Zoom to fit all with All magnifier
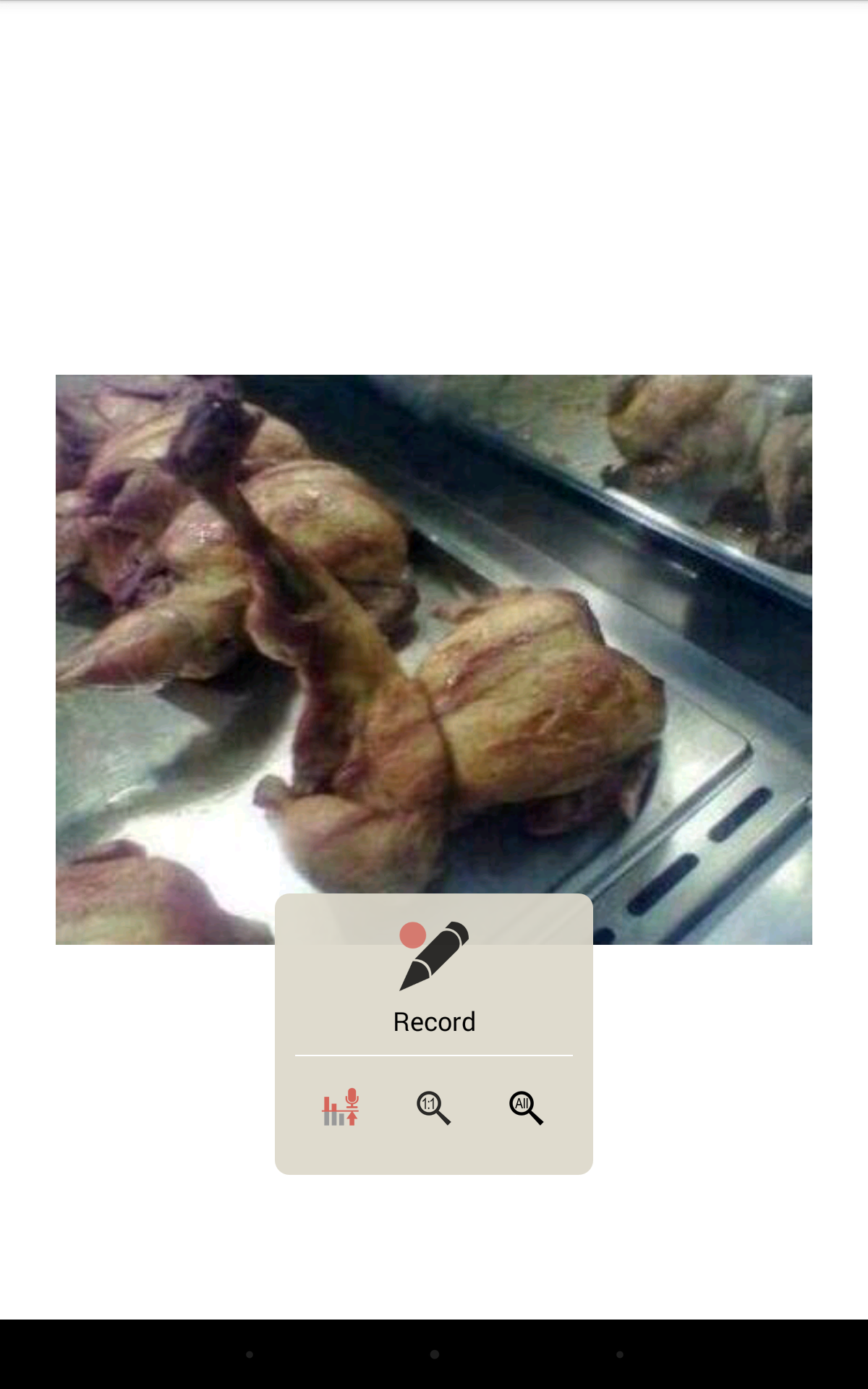Screen dimensions: 868x1389 [526, 1108]
